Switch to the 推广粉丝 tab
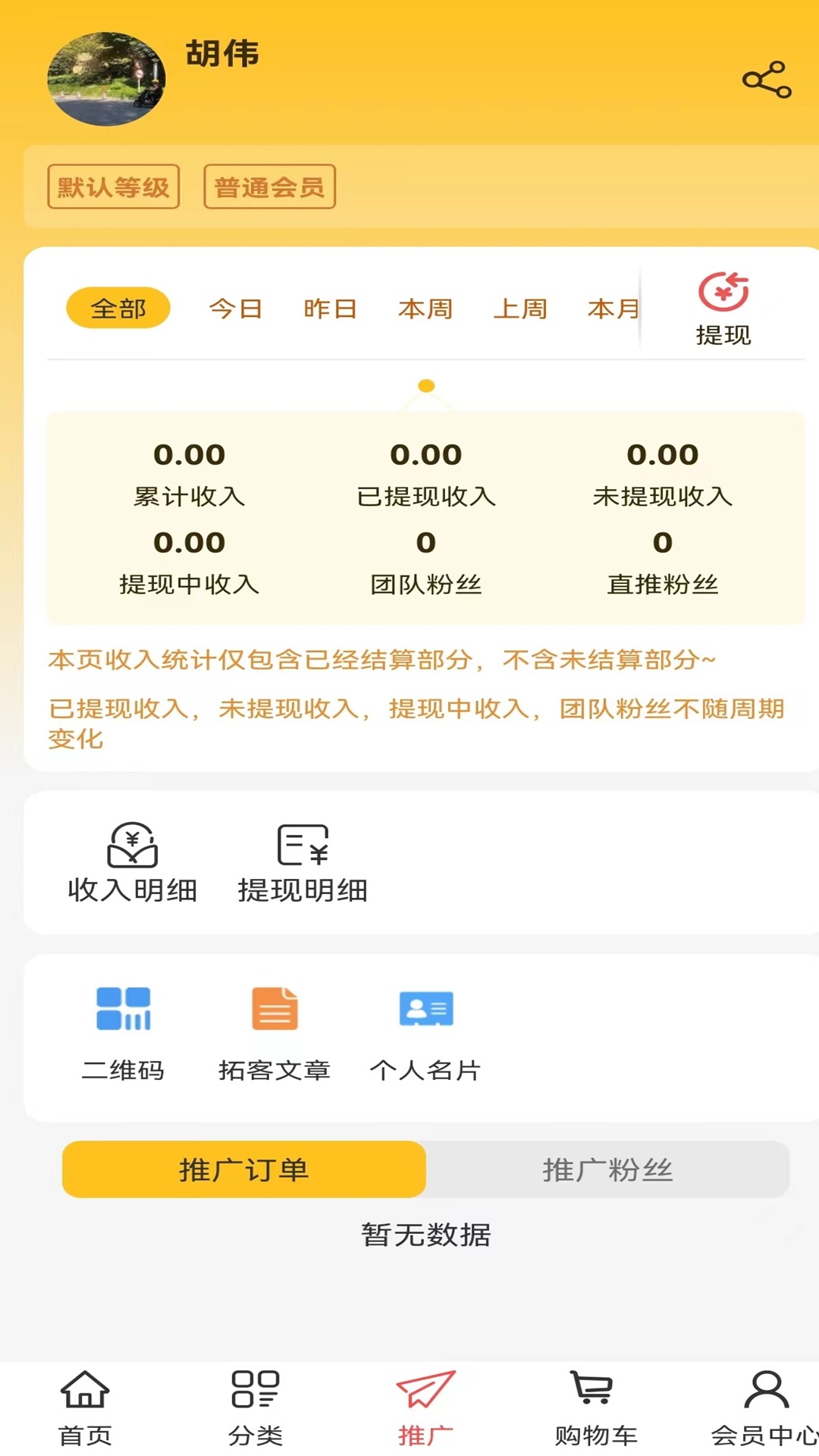Viewport: 819px width, 1456px height. coord(607,1169)
